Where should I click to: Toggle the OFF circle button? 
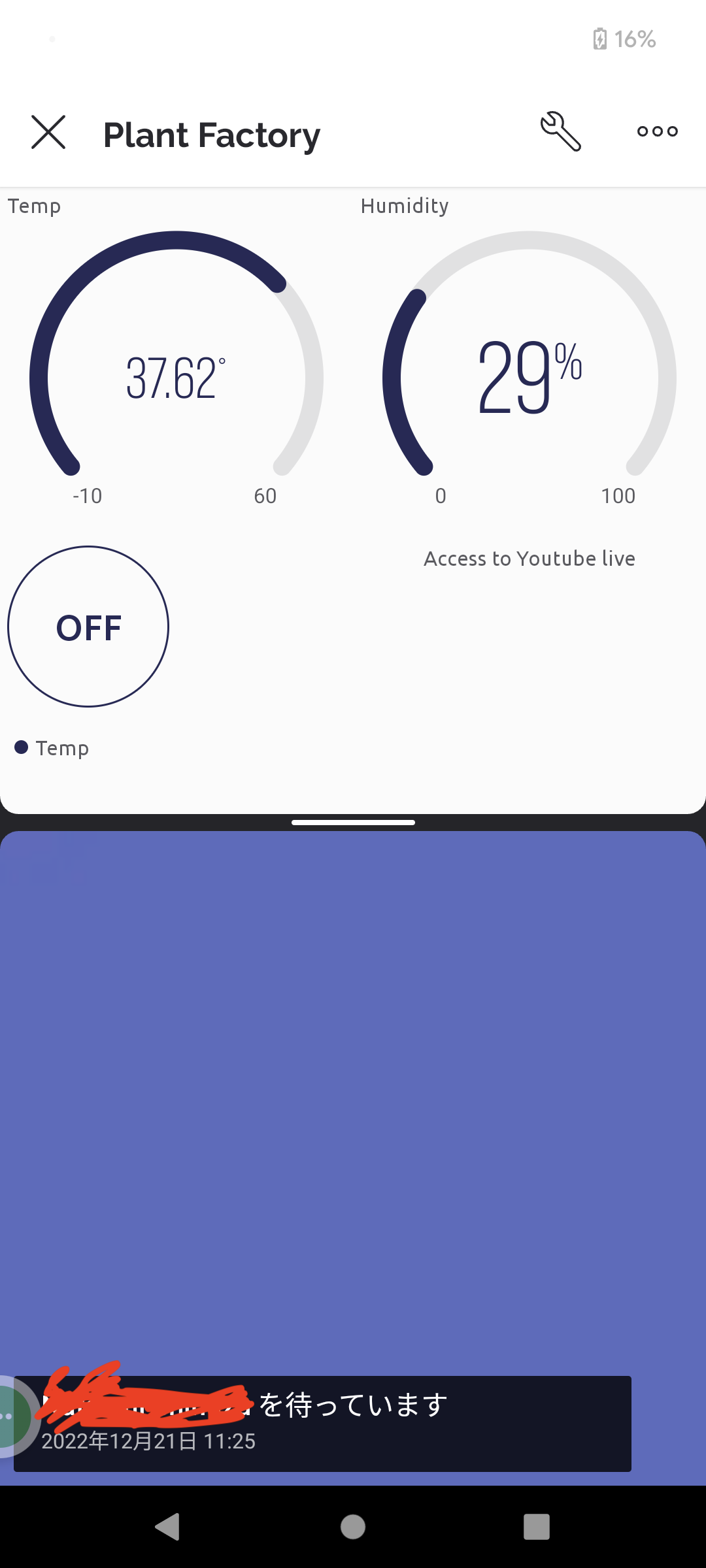pos(88,627)
